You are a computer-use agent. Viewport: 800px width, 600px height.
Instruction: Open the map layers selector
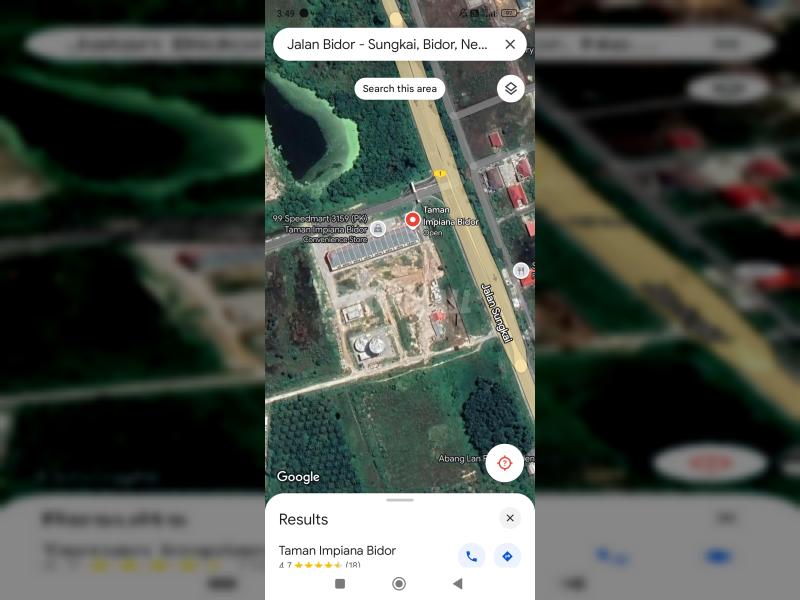pyautogui.click(x=510, y=89)
